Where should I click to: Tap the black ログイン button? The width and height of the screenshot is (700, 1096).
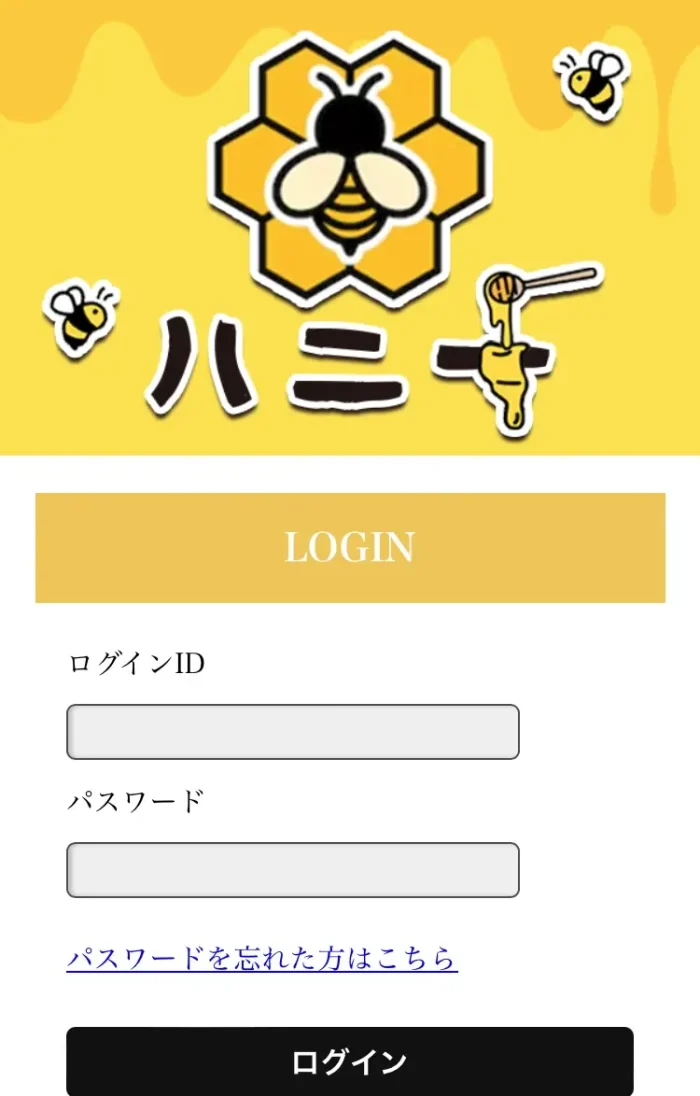(x=349, y=1061)
